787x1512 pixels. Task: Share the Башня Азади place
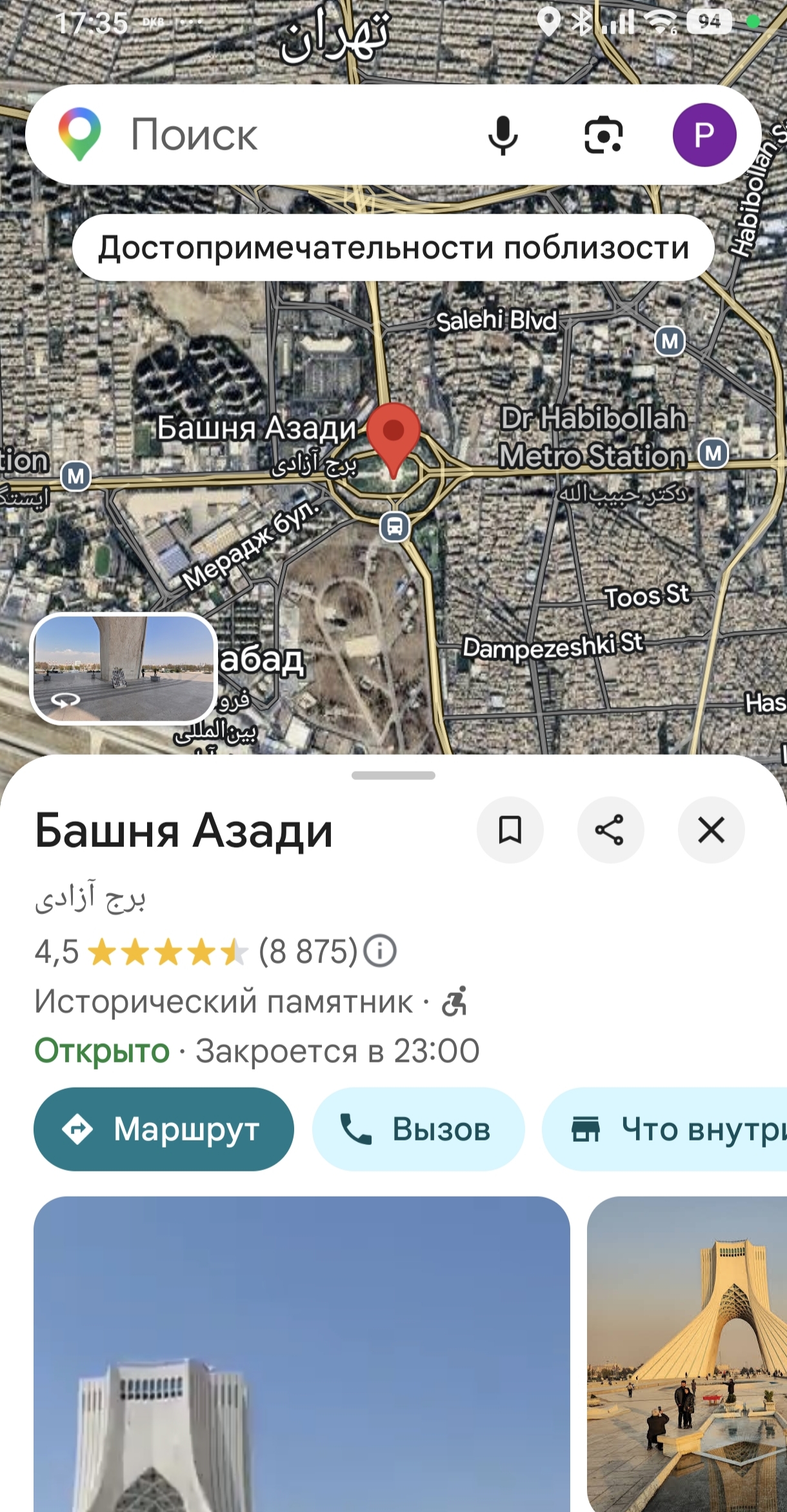[610, 830]
